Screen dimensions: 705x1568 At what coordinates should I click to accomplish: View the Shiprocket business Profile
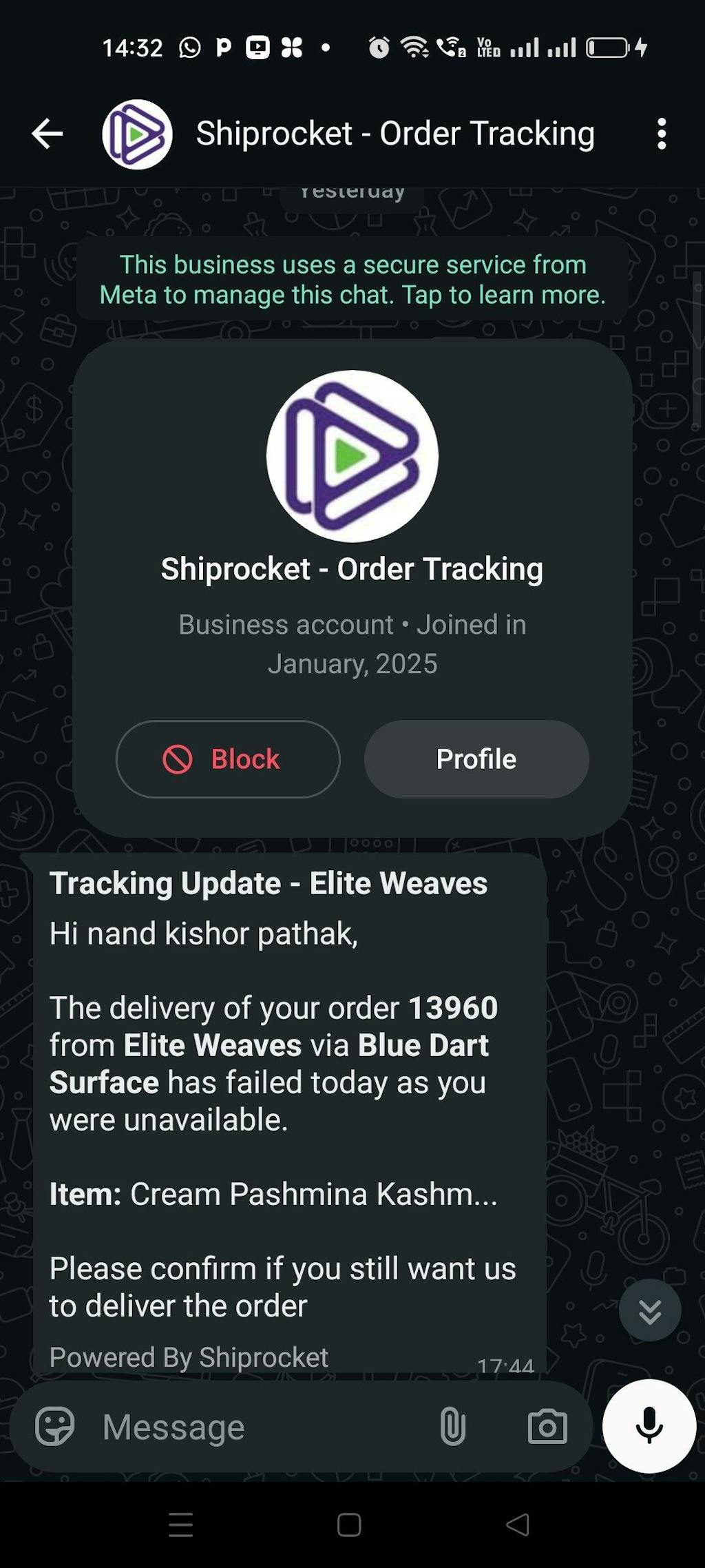(476, 759)
